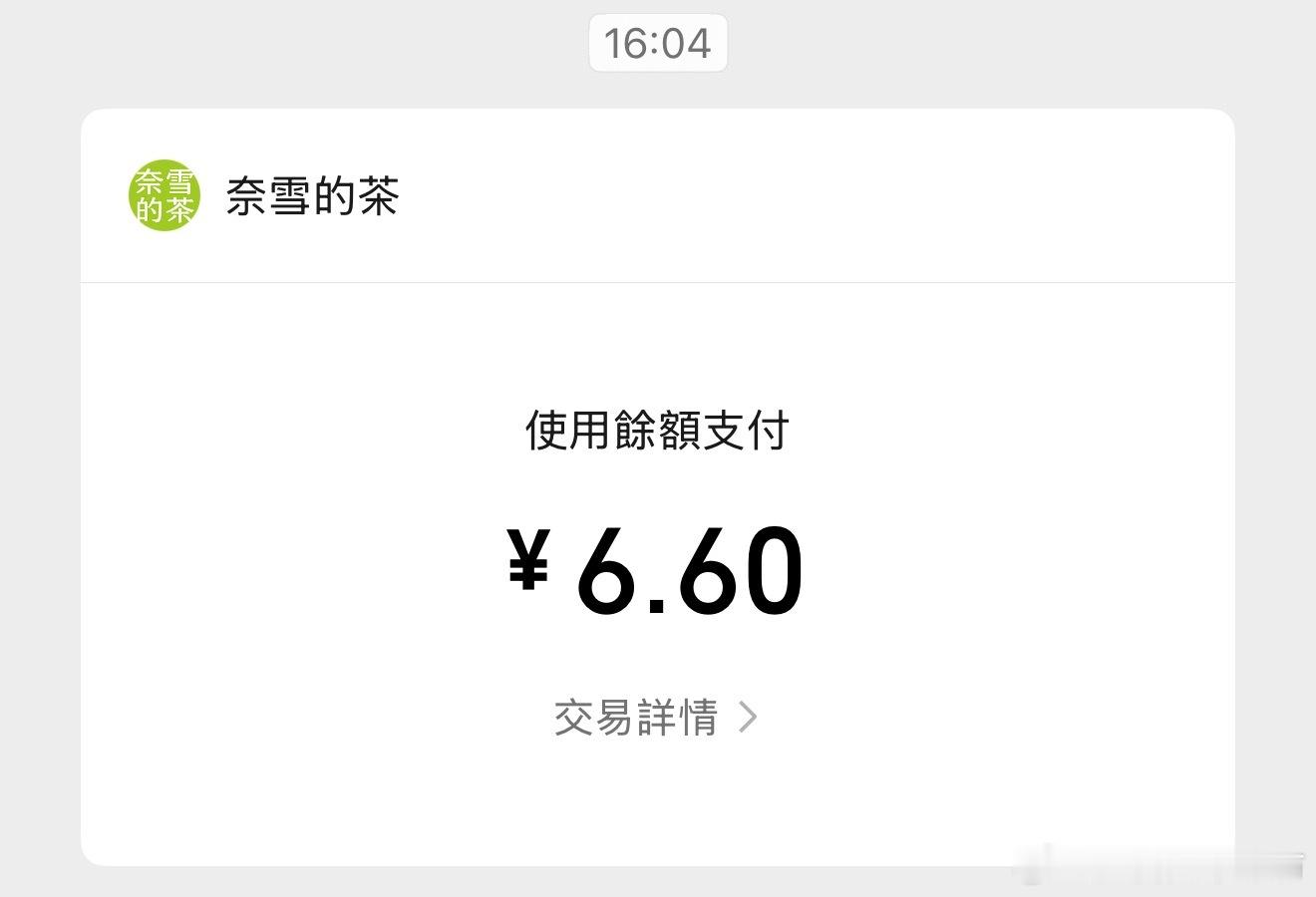Screen dimensions: 1316x897
Task: Open the 奈雪的茶 merchant header
Action: (x=658, y=195)
